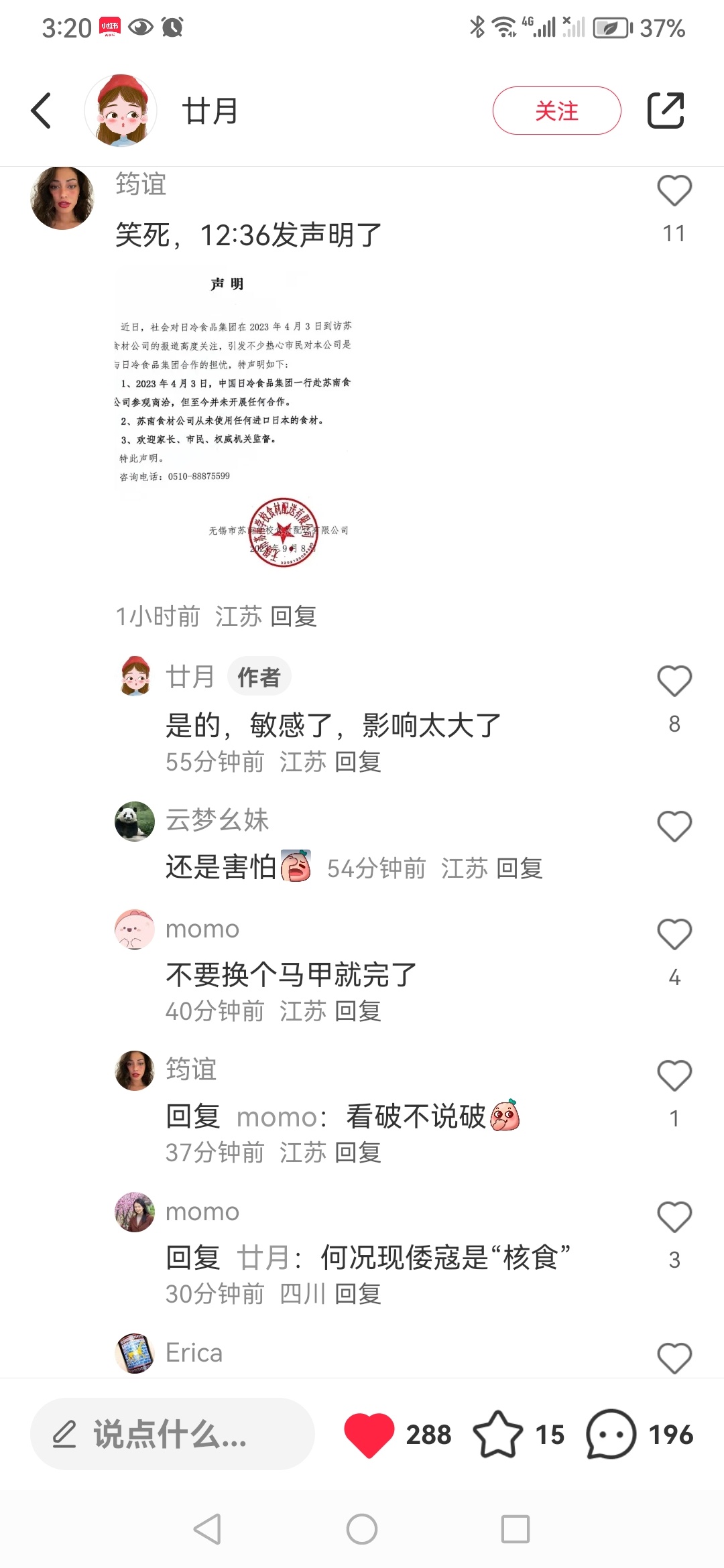The width and height of the screenshot is (724, 1568).
Task: Open comments via the speech bubble icon
Action: click(611, 1434)
